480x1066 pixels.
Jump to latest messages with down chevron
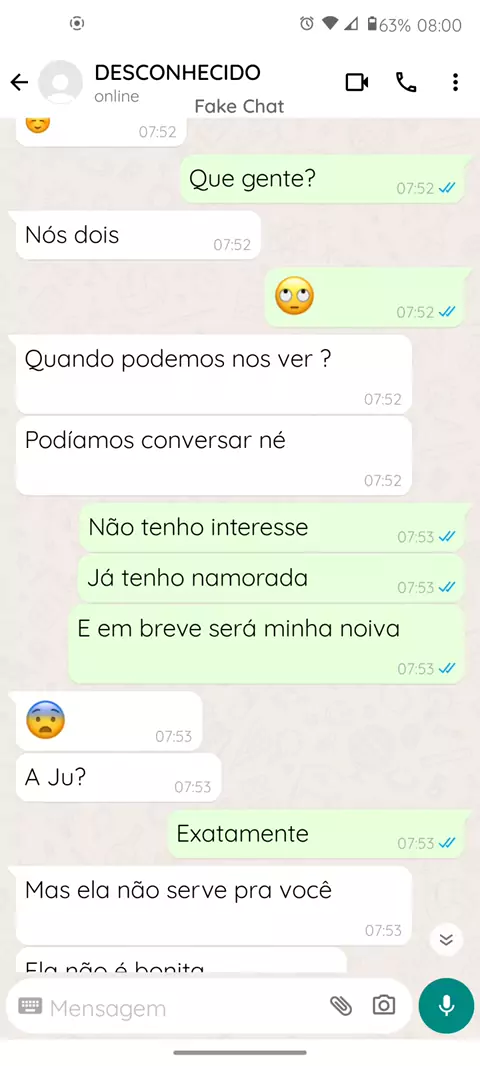(446, 940)
